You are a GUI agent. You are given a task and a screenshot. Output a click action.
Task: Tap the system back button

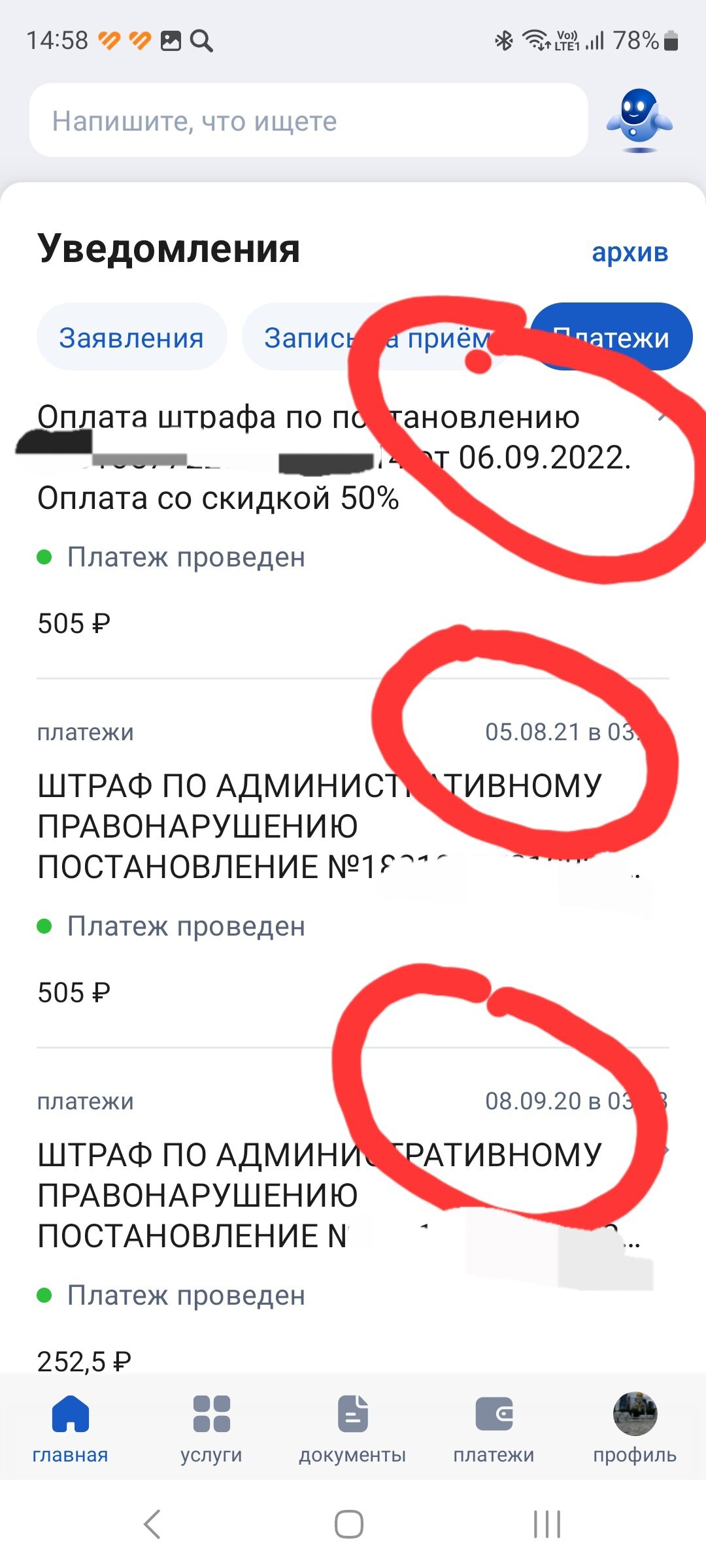(x=152, y=1524)
